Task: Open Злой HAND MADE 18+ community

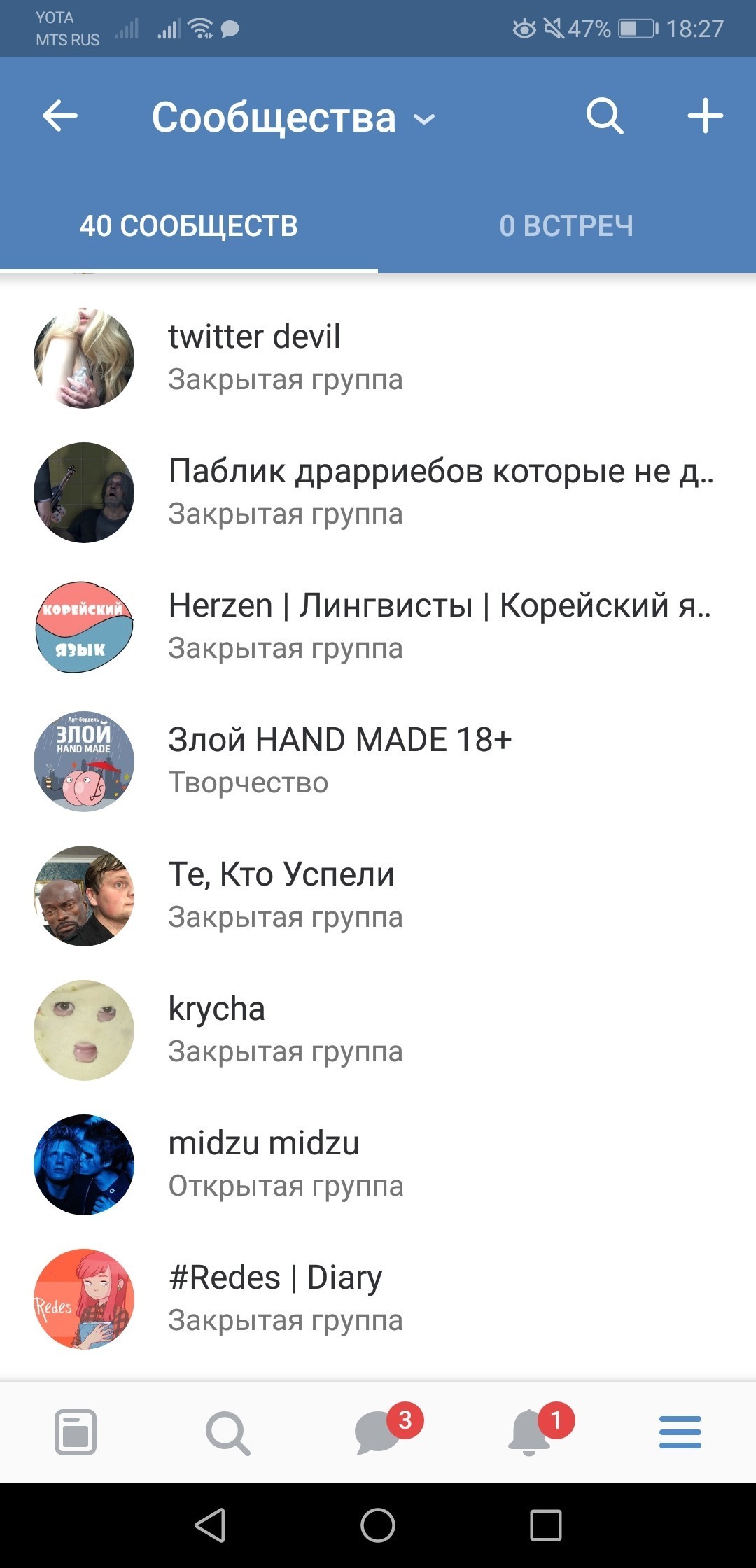Action: click(x=378, y=761)
